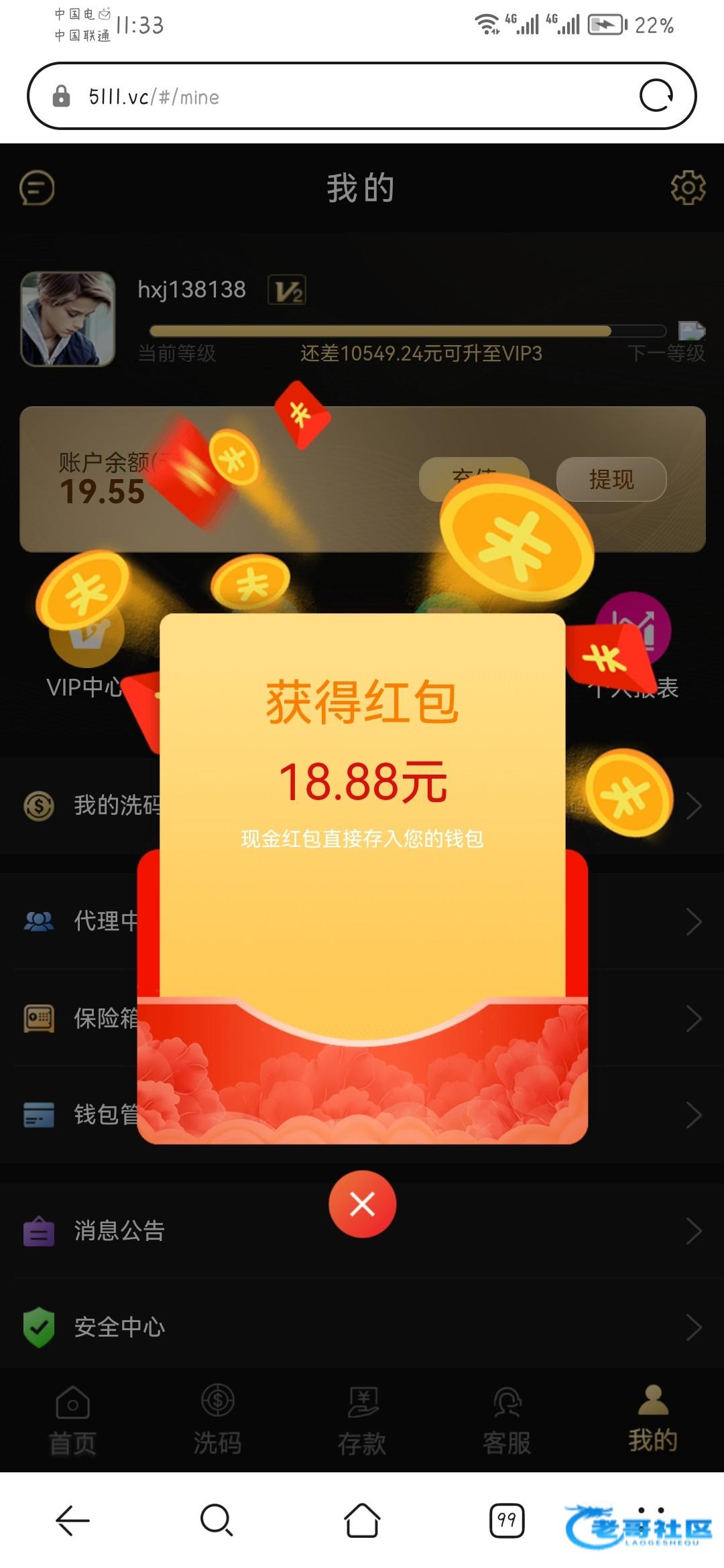Tap the profile avatar photo

point(68,319)
